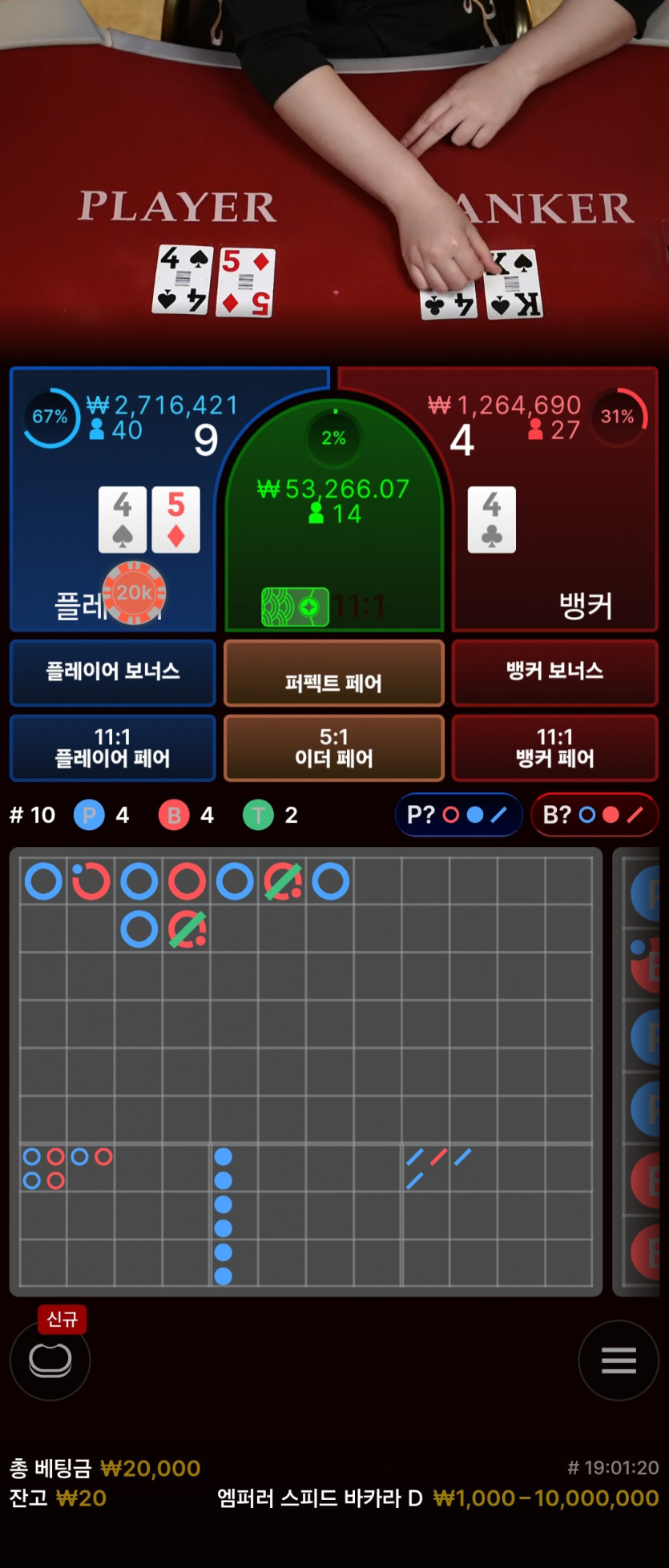Show P? player prediction

click(x=458, y=815)
